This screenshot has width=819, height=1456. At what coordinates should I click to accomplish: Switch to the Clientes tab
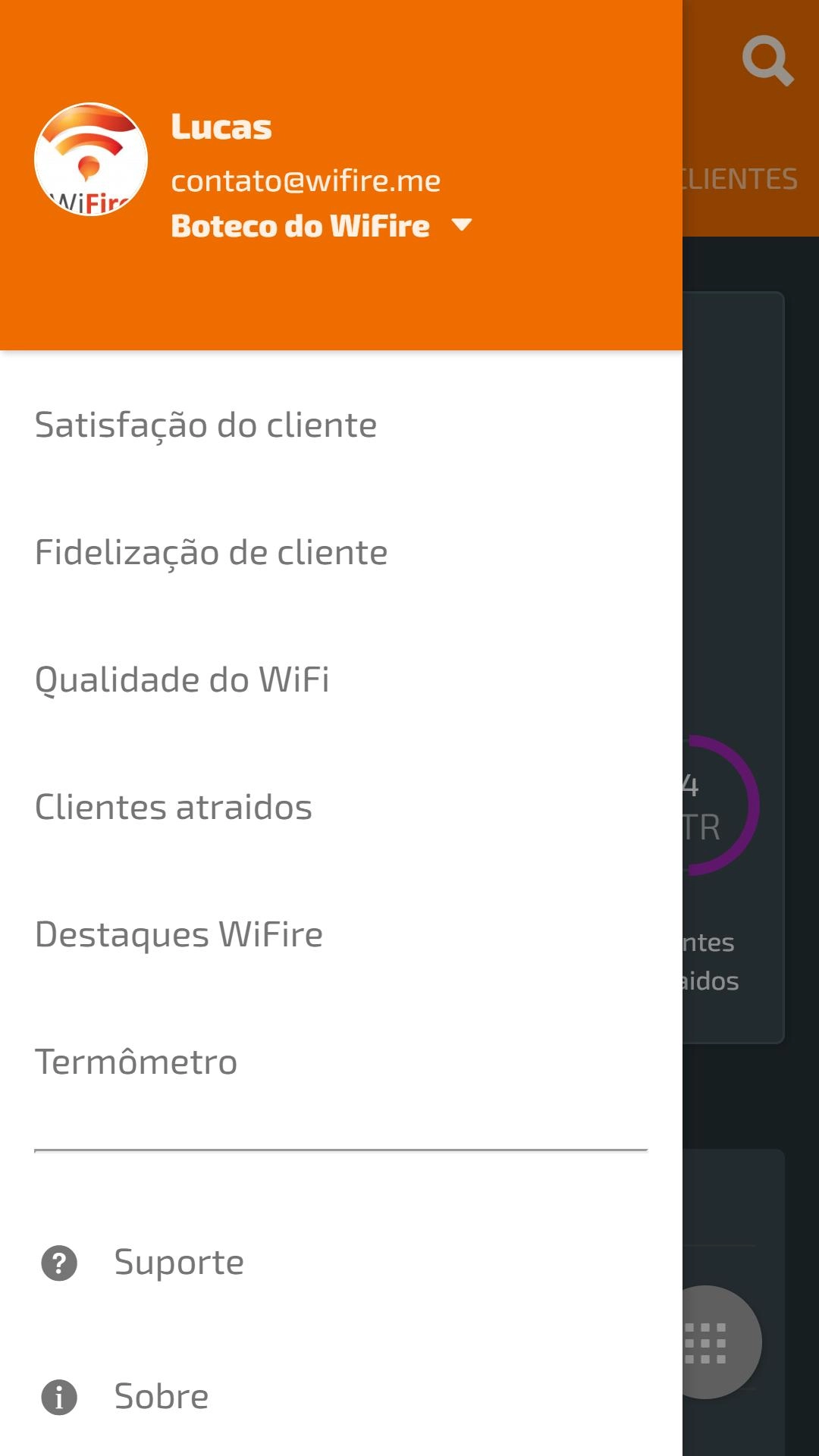pos(740,179)
